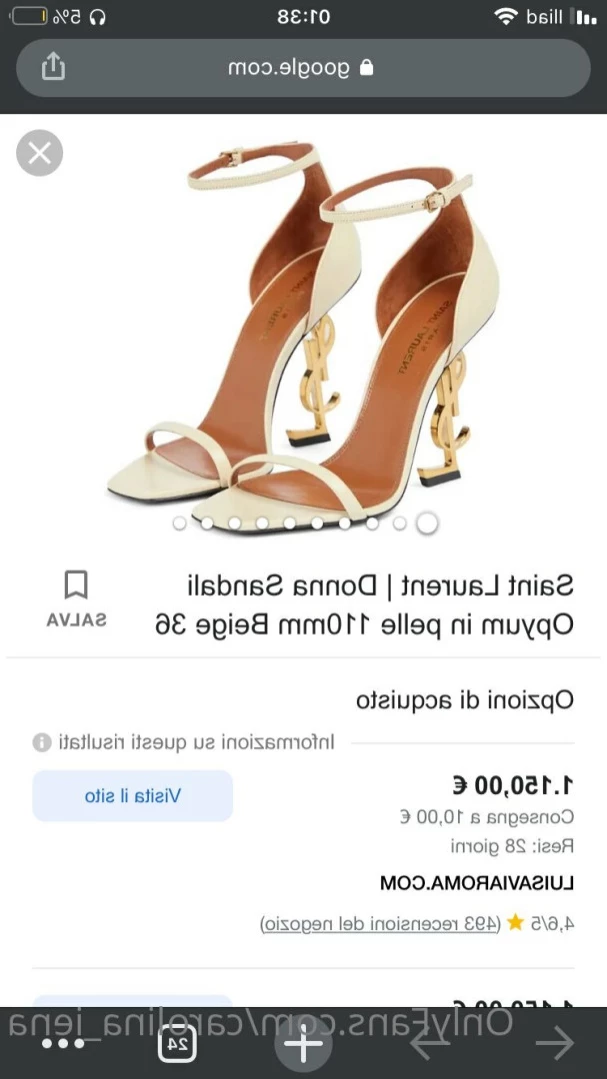Go back with the active browser arrow
The image size is (607, 1079).
click(x=553, y=1044)
